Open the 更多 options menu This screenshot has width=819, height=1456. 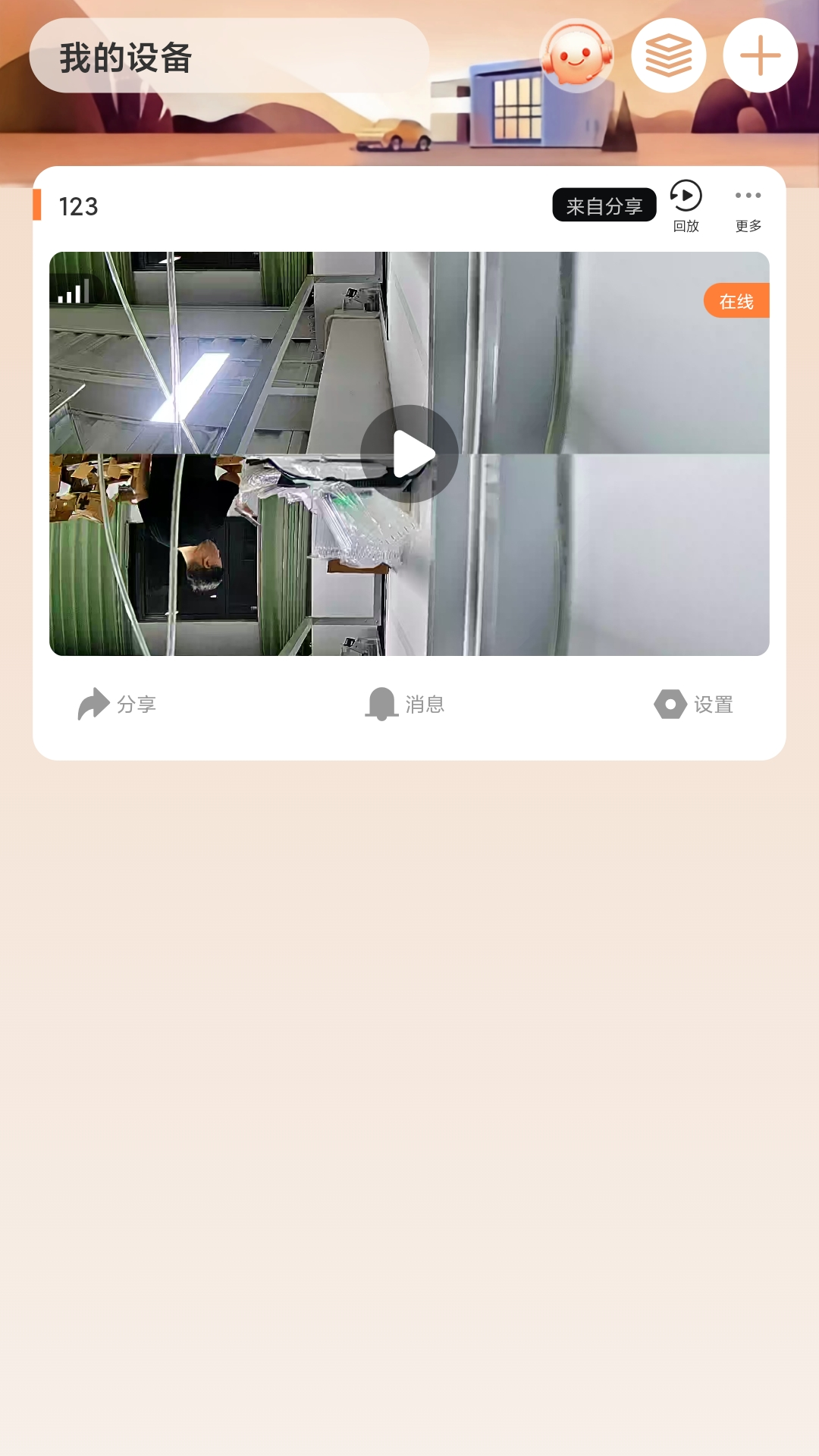748,206
